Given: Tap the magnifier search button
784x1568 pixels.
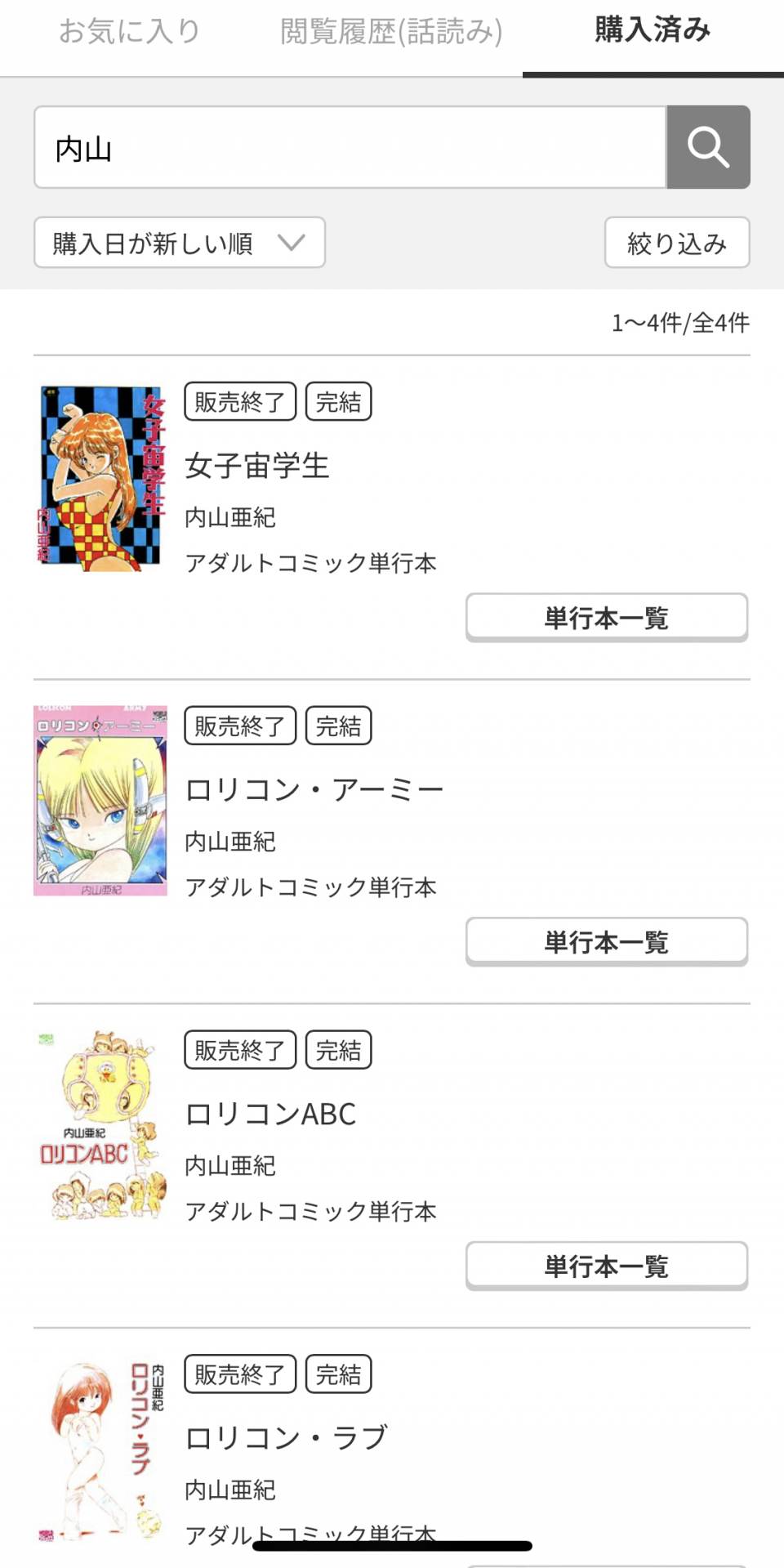Looking at the screenshot, I should (x=708, y=148).
